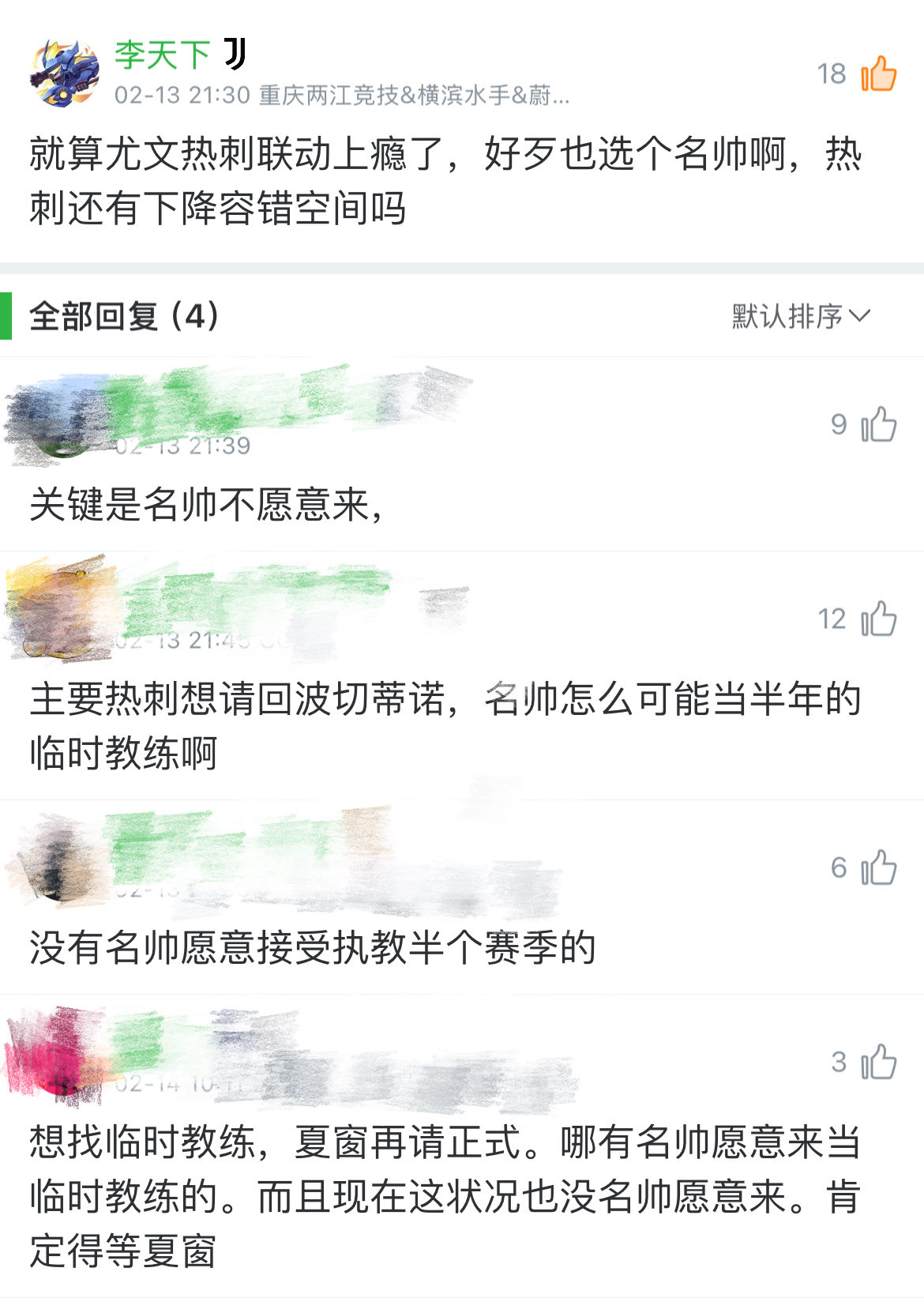Screen dimensions: 924x1298
Task: Like the reply 没有名帅愿意接受执教半个赛季的
Action: click(x=878, y=868)
